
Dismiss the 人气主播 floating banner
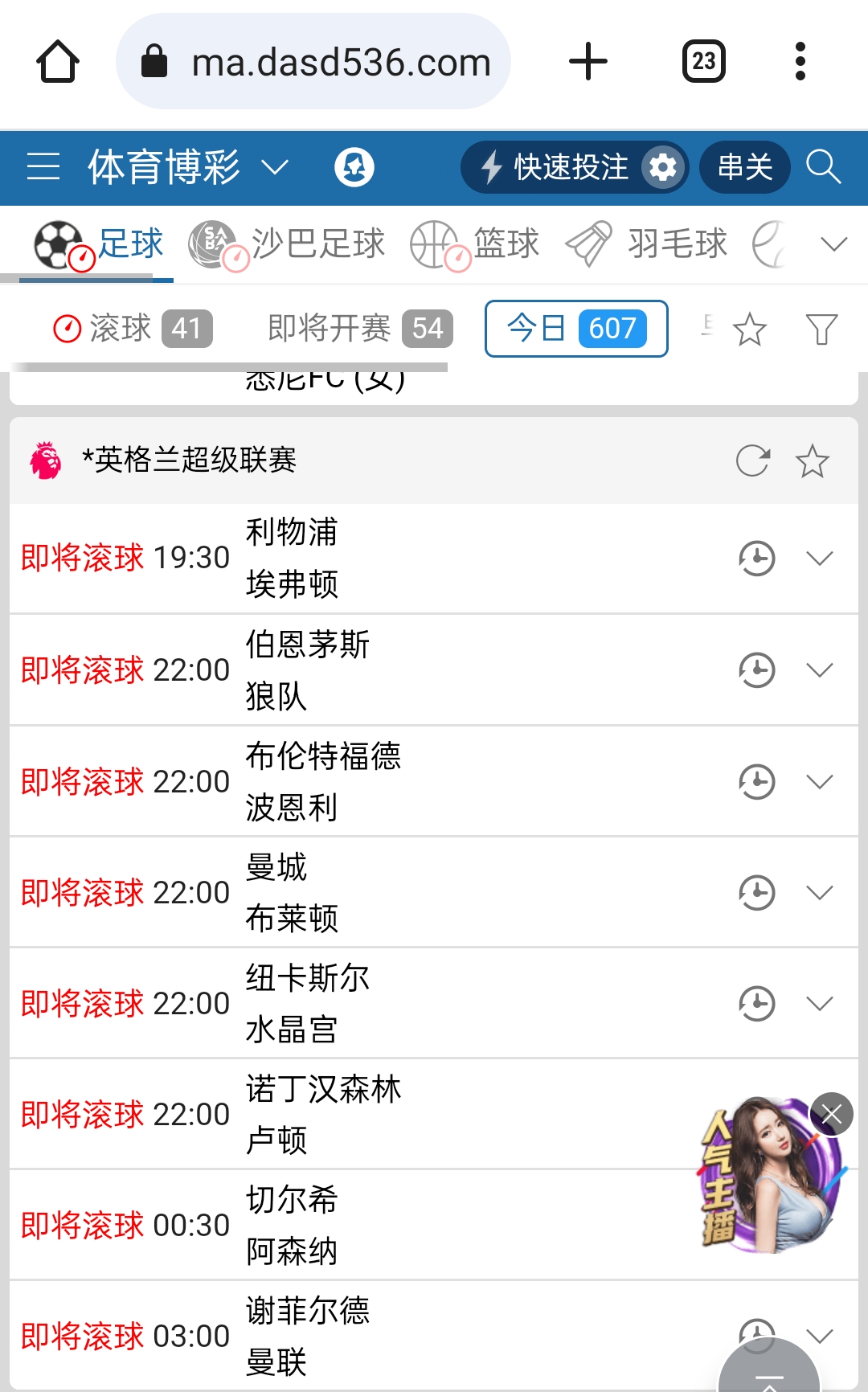(832, 1114)
